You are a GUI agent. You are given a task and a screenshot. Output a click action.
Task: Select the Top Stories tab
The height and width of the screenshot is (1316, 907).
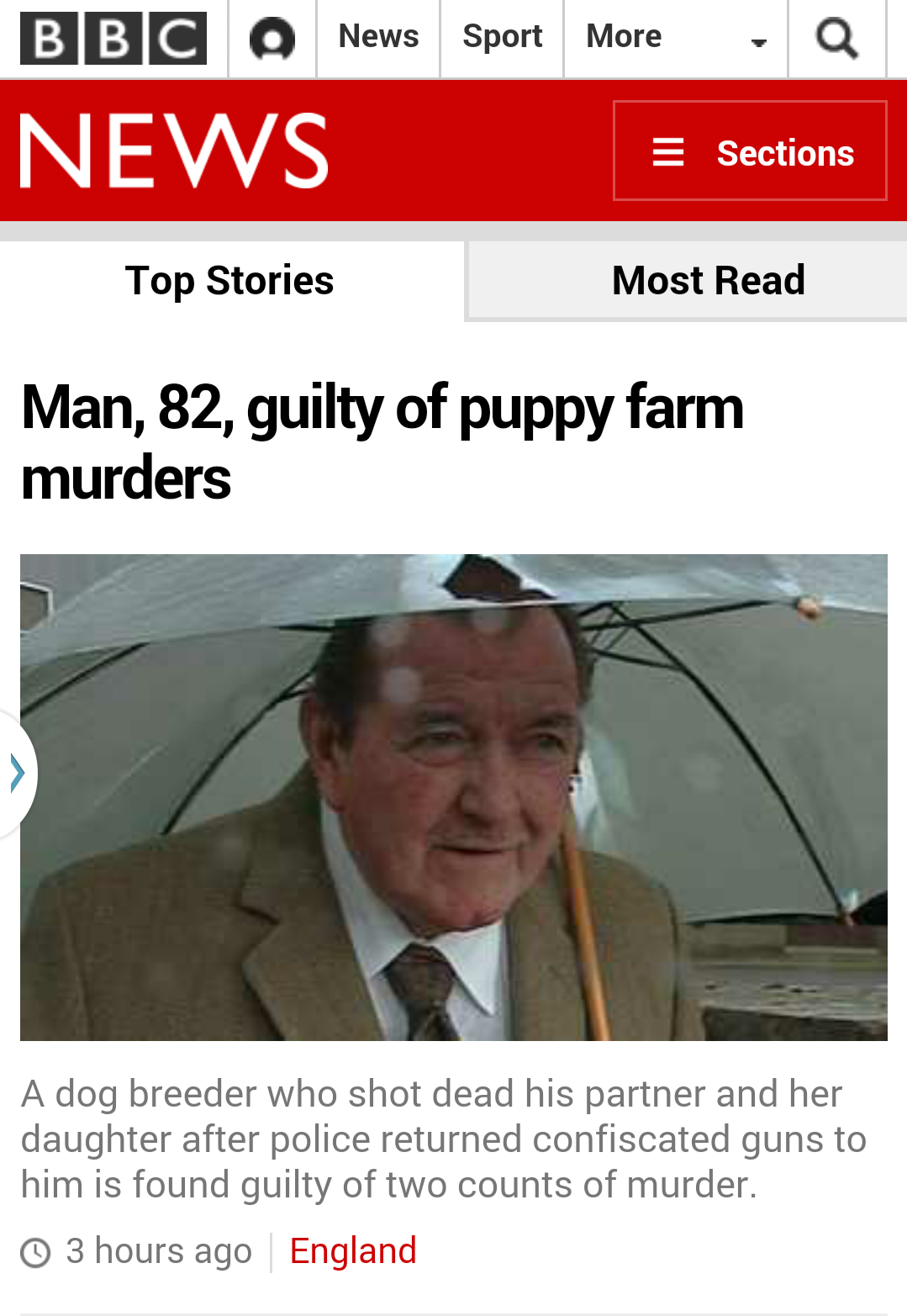point(229,281)
